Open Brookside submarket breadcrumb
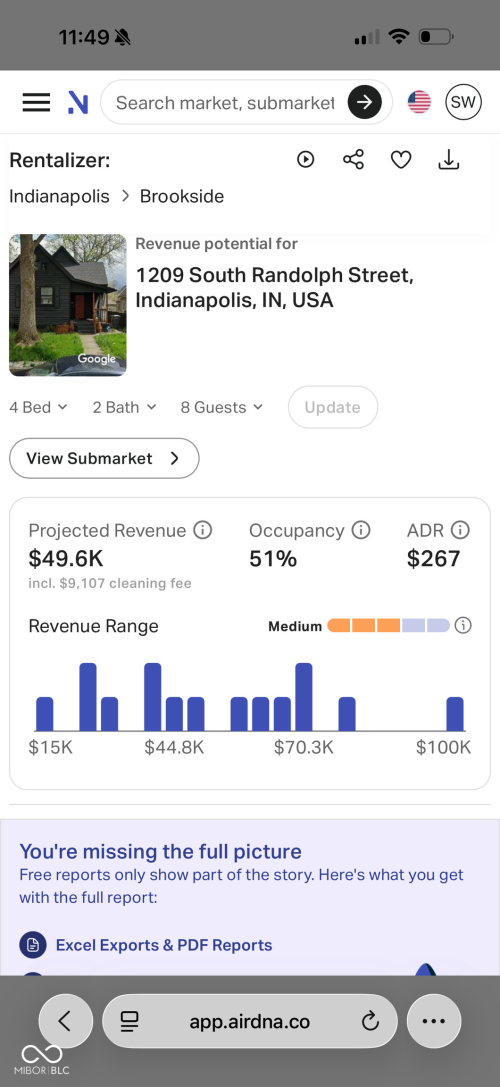500x1087 pixels. click(182, 196)
